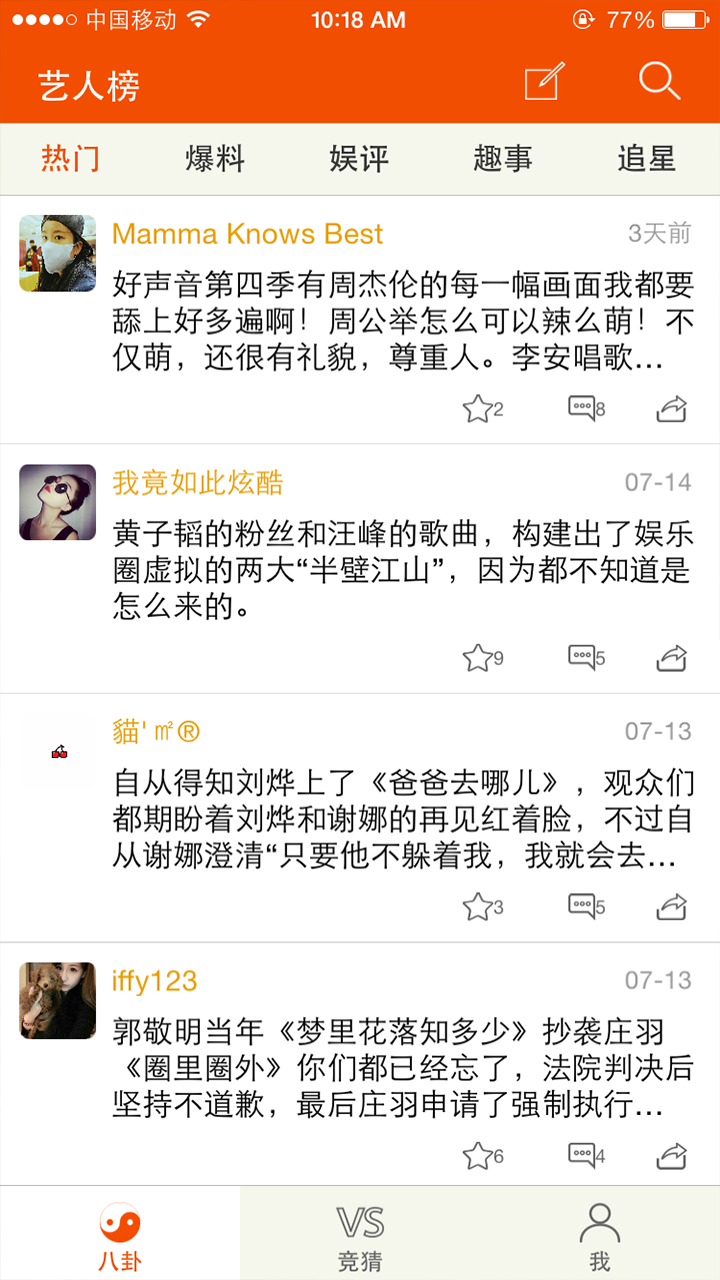The image size is (720, 1280).
Task: Select the 娱评 tab
Action: tap(359, 159)
